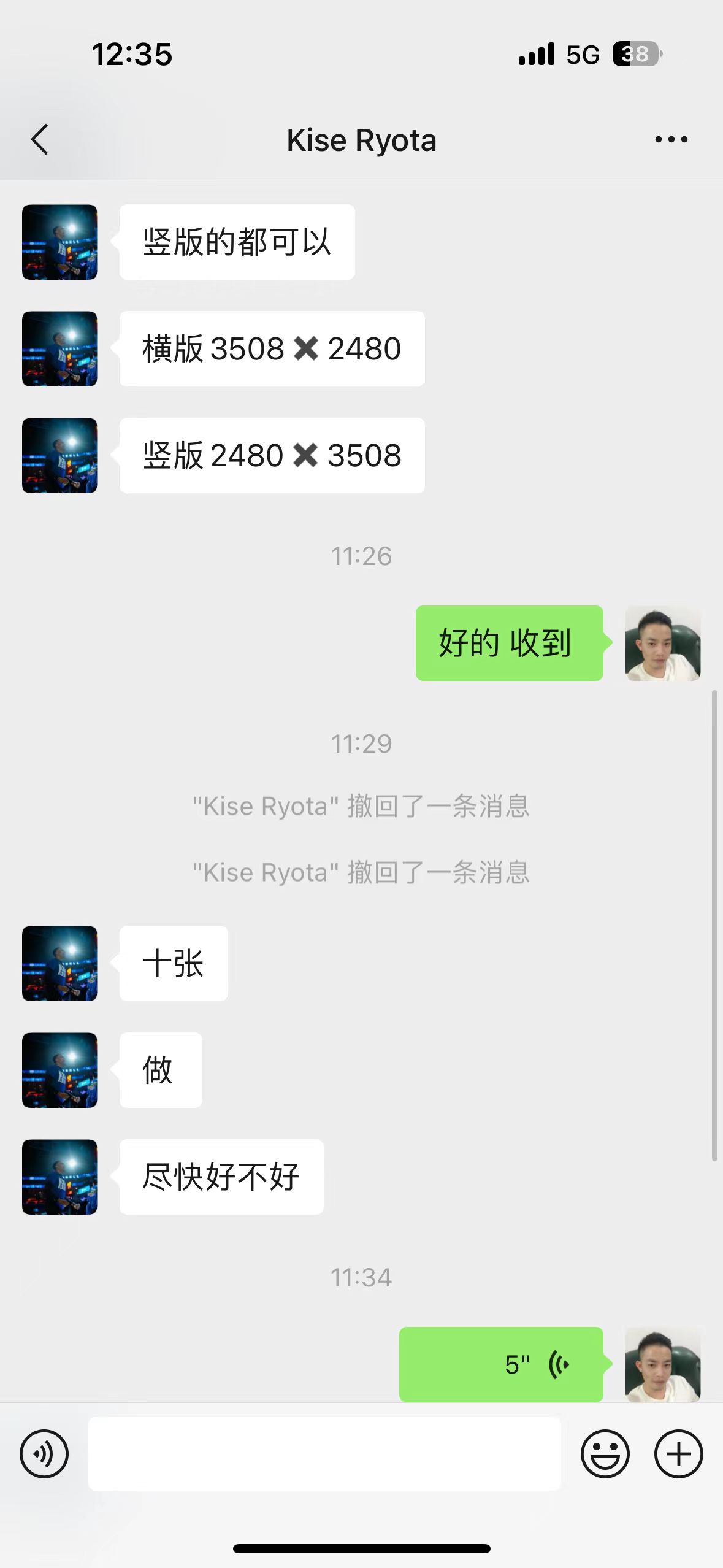723x1568 pixels.
Task: Open the chat info overflow menu
Action: (x=671, y=140)
